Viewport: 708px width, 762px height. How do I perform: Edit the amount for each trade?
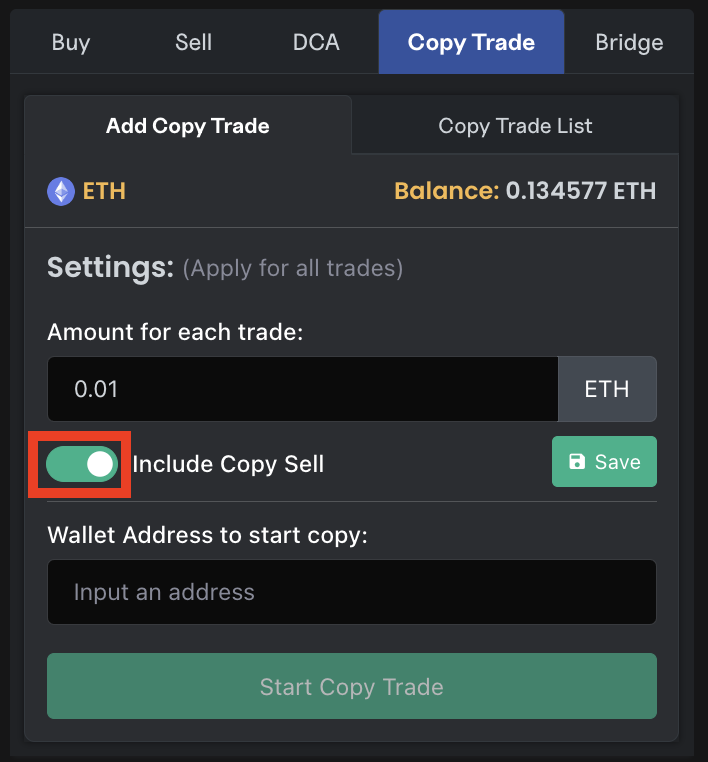coord(301,389)
